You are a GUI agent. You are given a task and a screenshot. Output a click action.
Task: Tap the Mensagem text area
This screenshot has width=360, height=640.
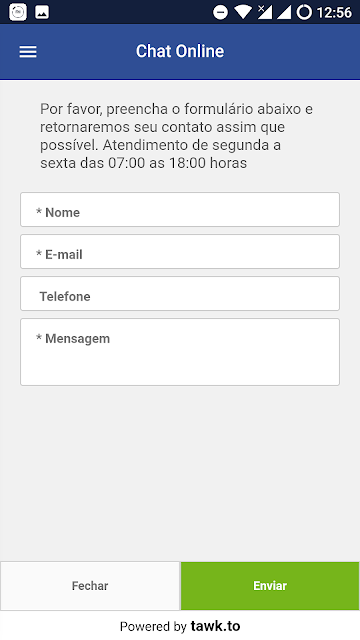180,352
